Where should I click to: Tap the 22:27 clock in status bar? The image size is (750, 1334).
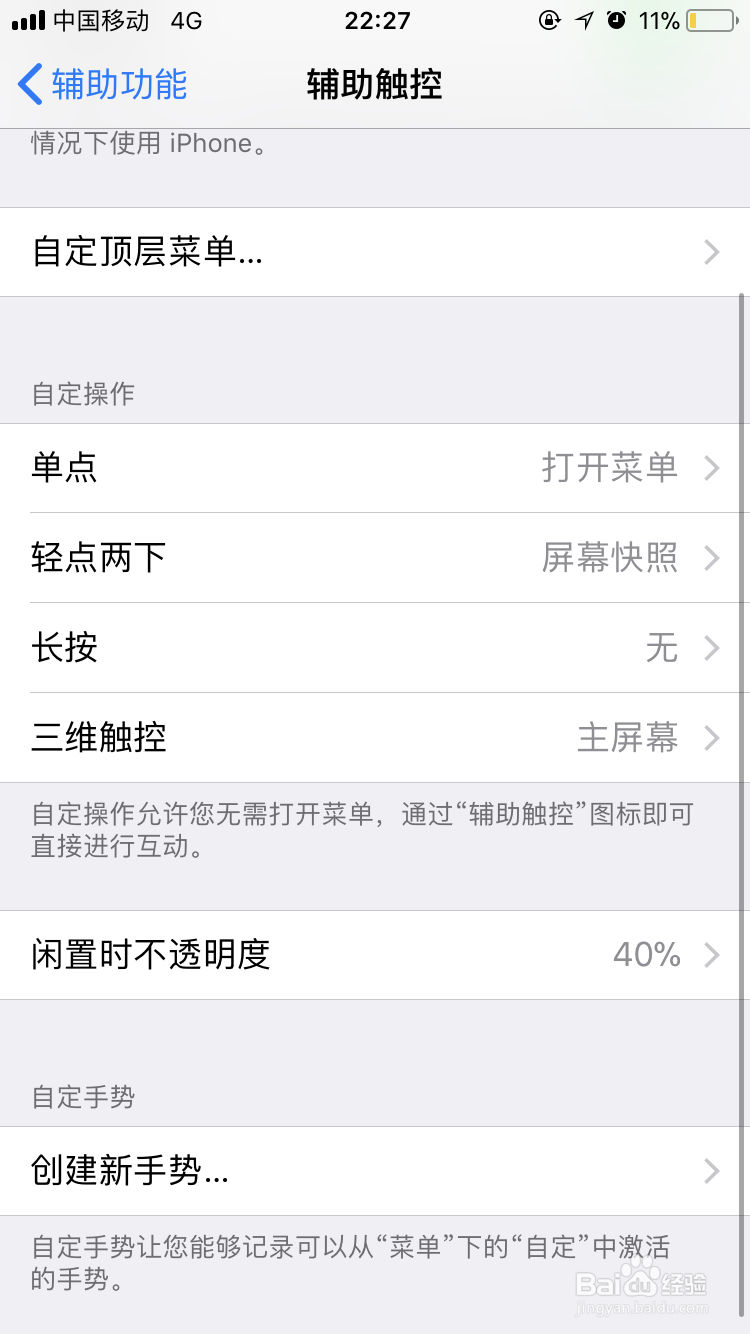[377, 20]
